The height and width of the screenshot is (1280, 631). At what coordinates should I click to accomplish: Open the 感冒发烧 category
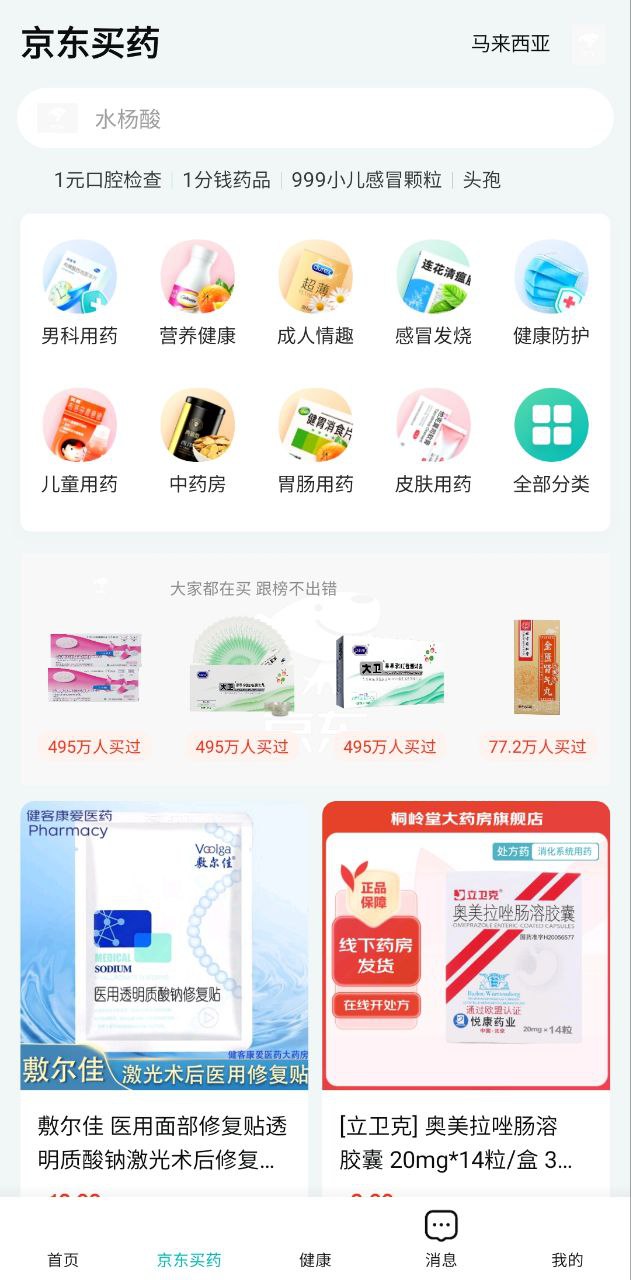[433, 292]
